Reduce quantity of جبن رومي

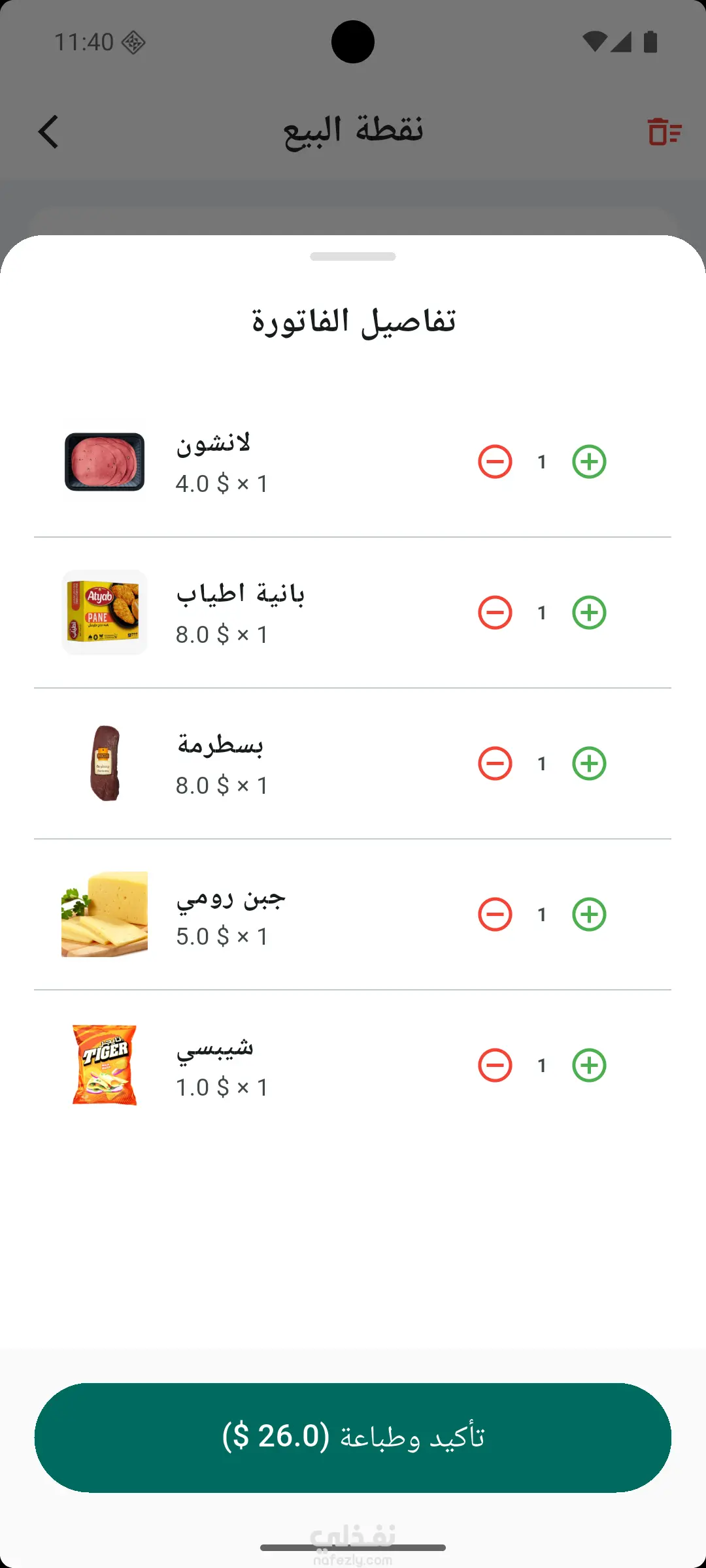tap(495, 915)
